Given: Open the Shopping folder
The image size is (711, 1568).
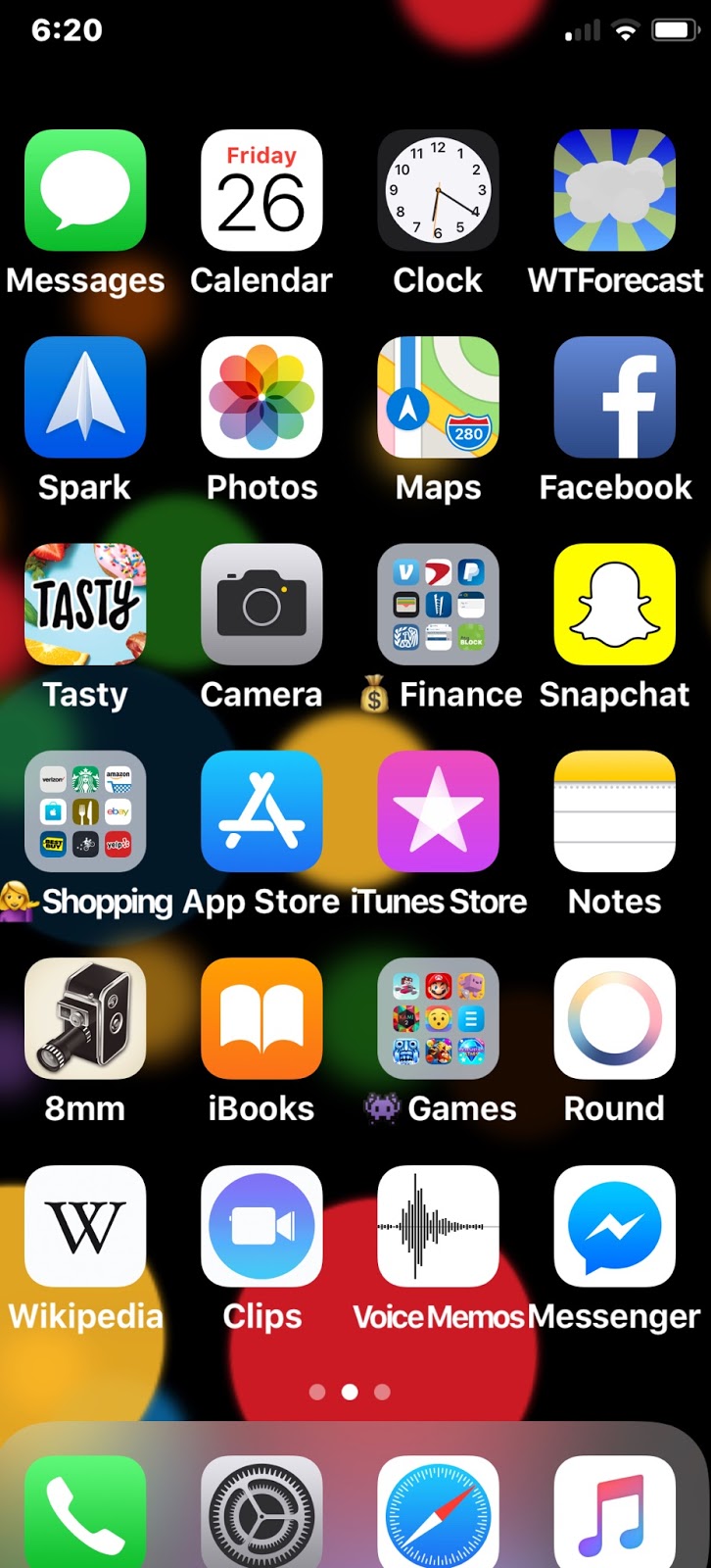Looking at the screenshot, I should click(x=85, y=811).
